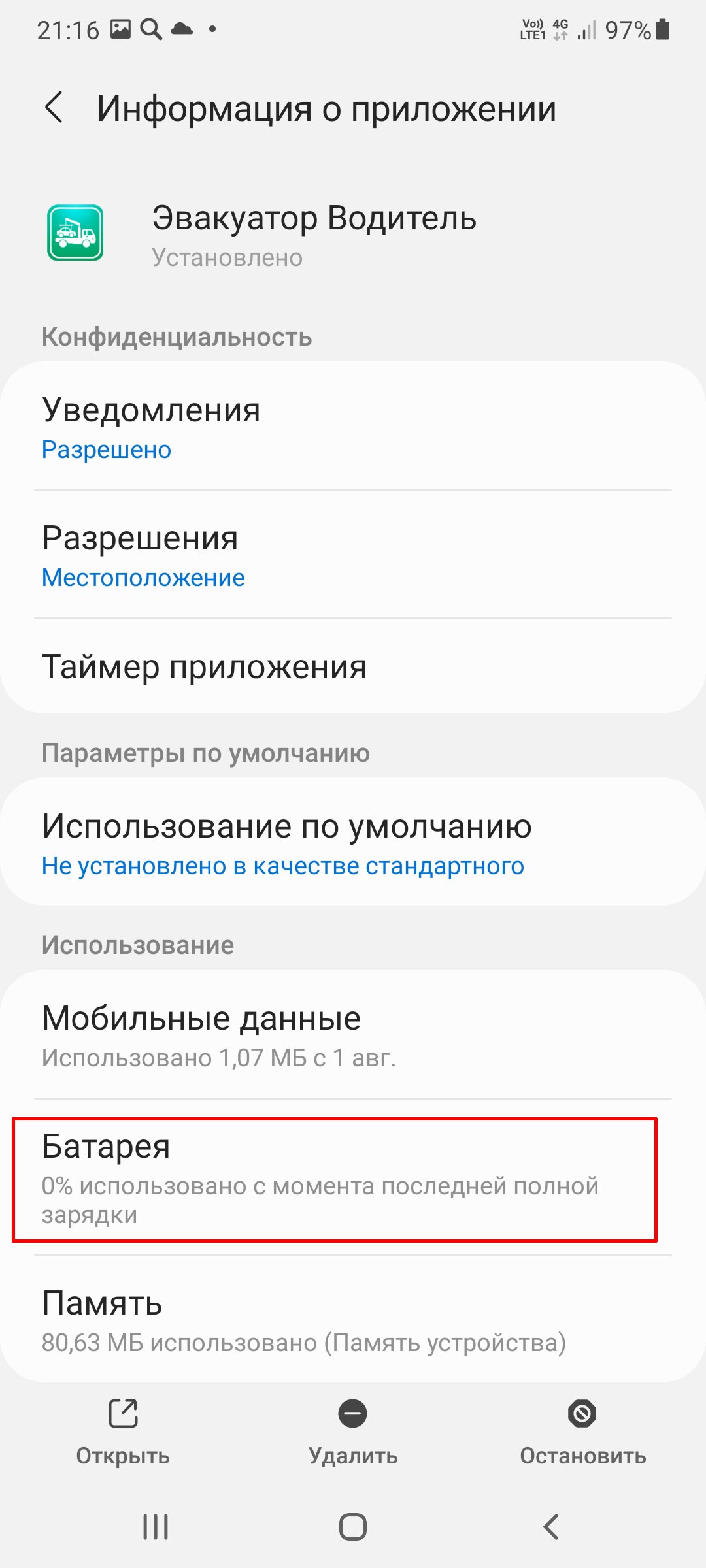View Мобильные данные usage
Viewport: 706px width, 1568px height.
tap(353, 1036)
